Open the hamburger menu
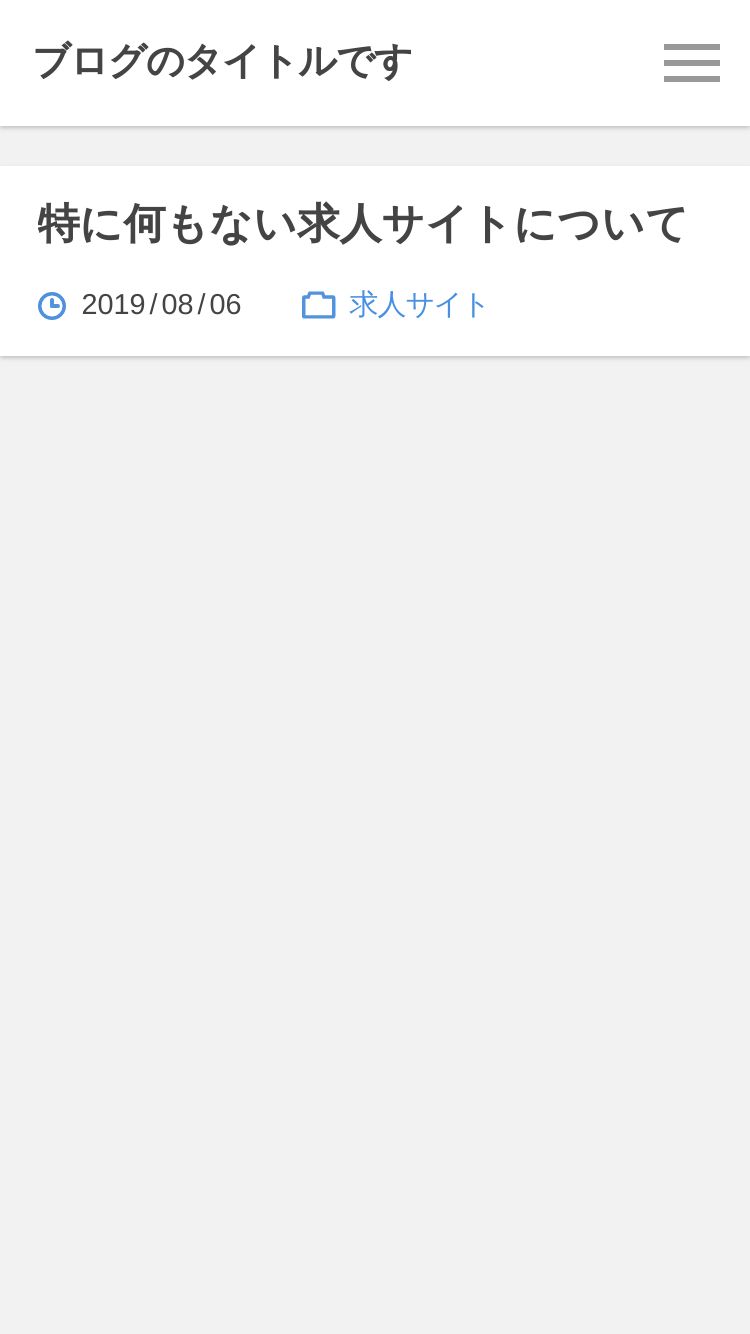 (692, 63)
